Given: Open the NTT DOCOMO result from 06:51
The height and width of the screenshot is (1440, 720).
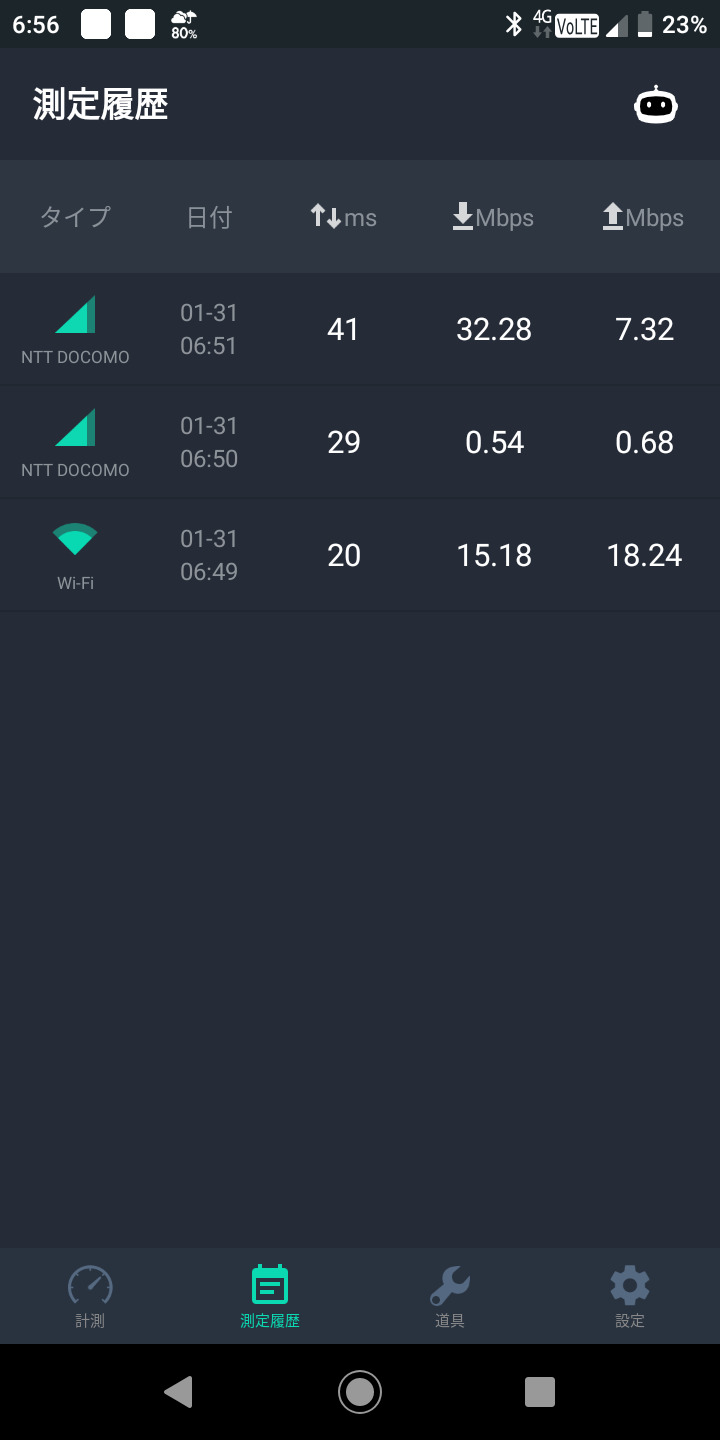Looking at the screenshot, I should pyautogui.click(x=360, y=330).
